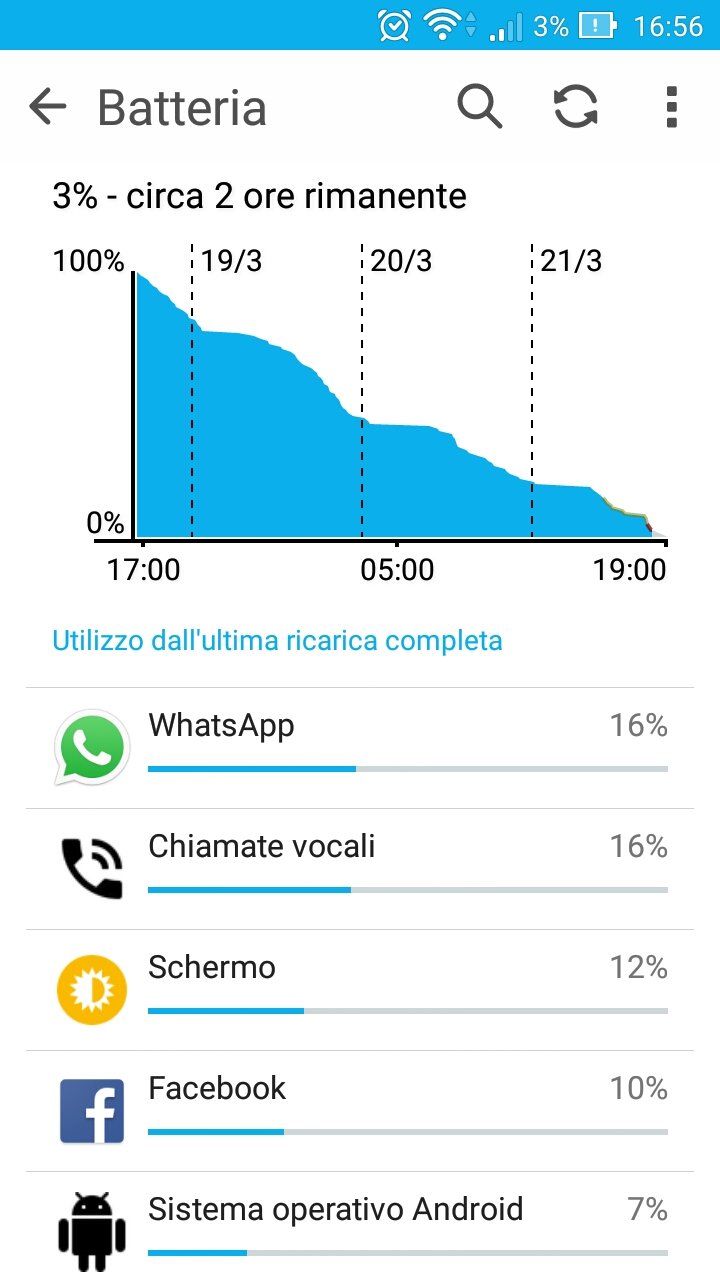The width and height of the screenshot is (720, 1280).
Task: Open the overflow menu
Action: (x=671, y=106)
